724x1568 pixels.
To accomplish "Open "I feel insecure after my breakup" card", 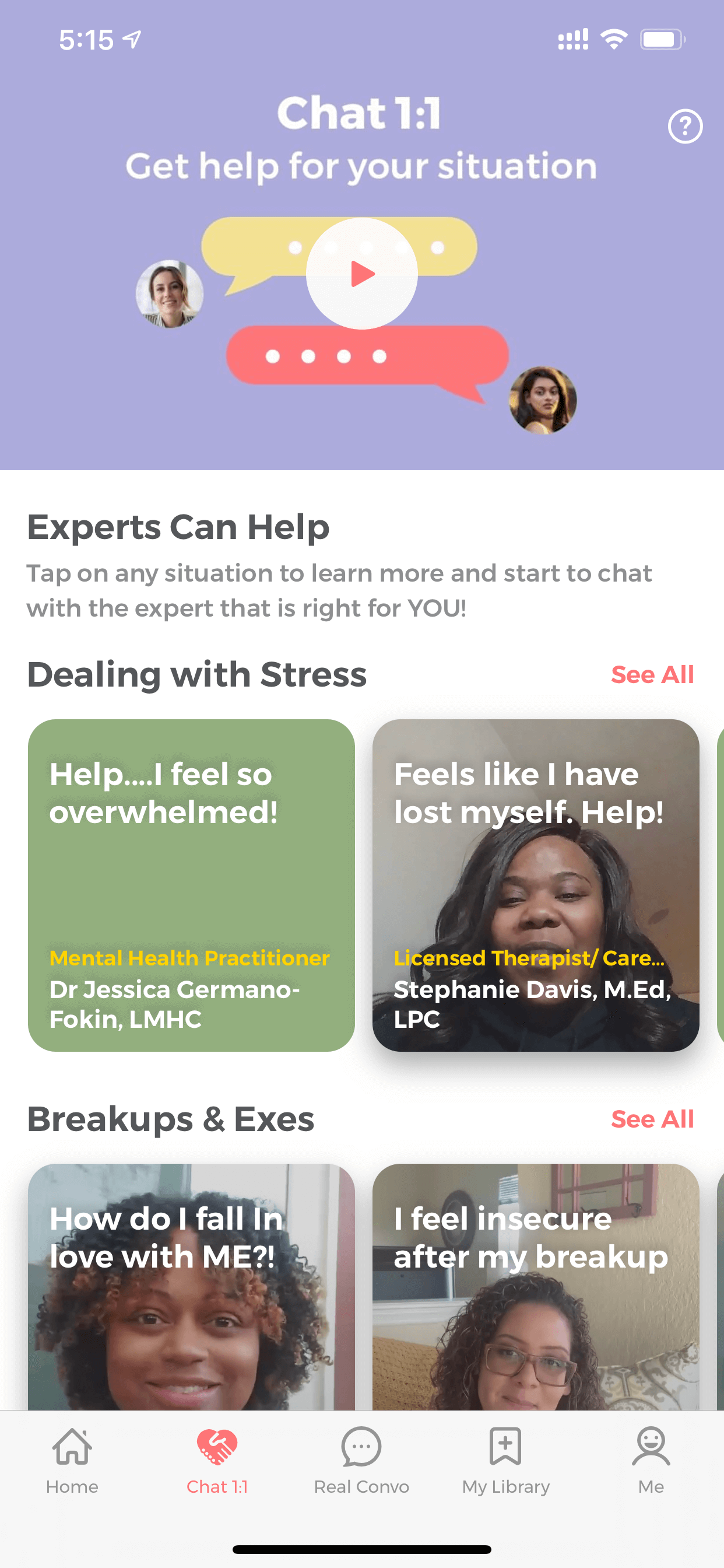I will click(535, 1287).
